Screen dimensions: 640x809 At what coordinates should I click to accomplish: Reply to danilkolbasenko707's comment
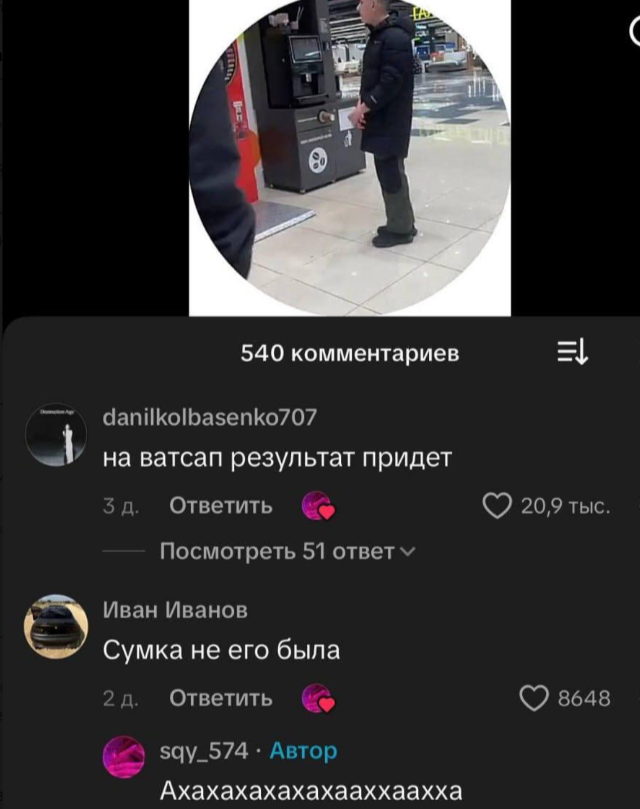(220, 506)
